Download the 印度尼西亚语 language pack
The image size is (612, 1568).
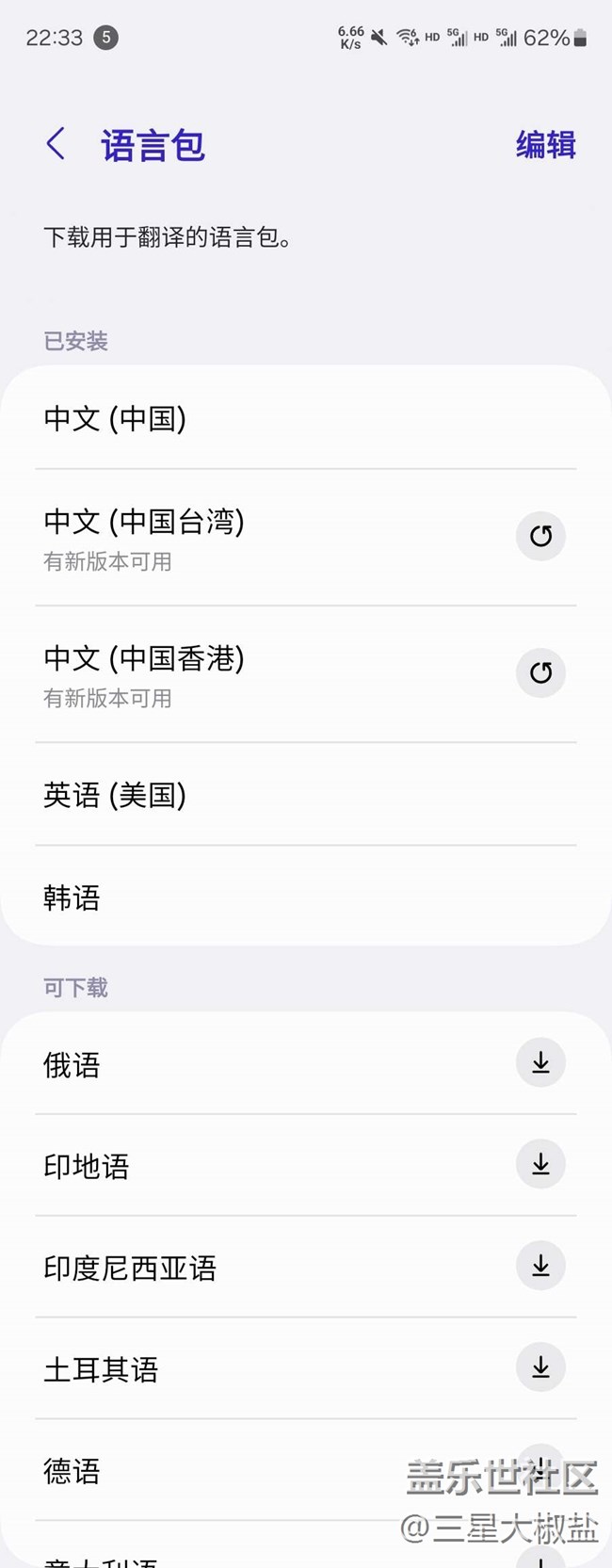(540, 1266)
